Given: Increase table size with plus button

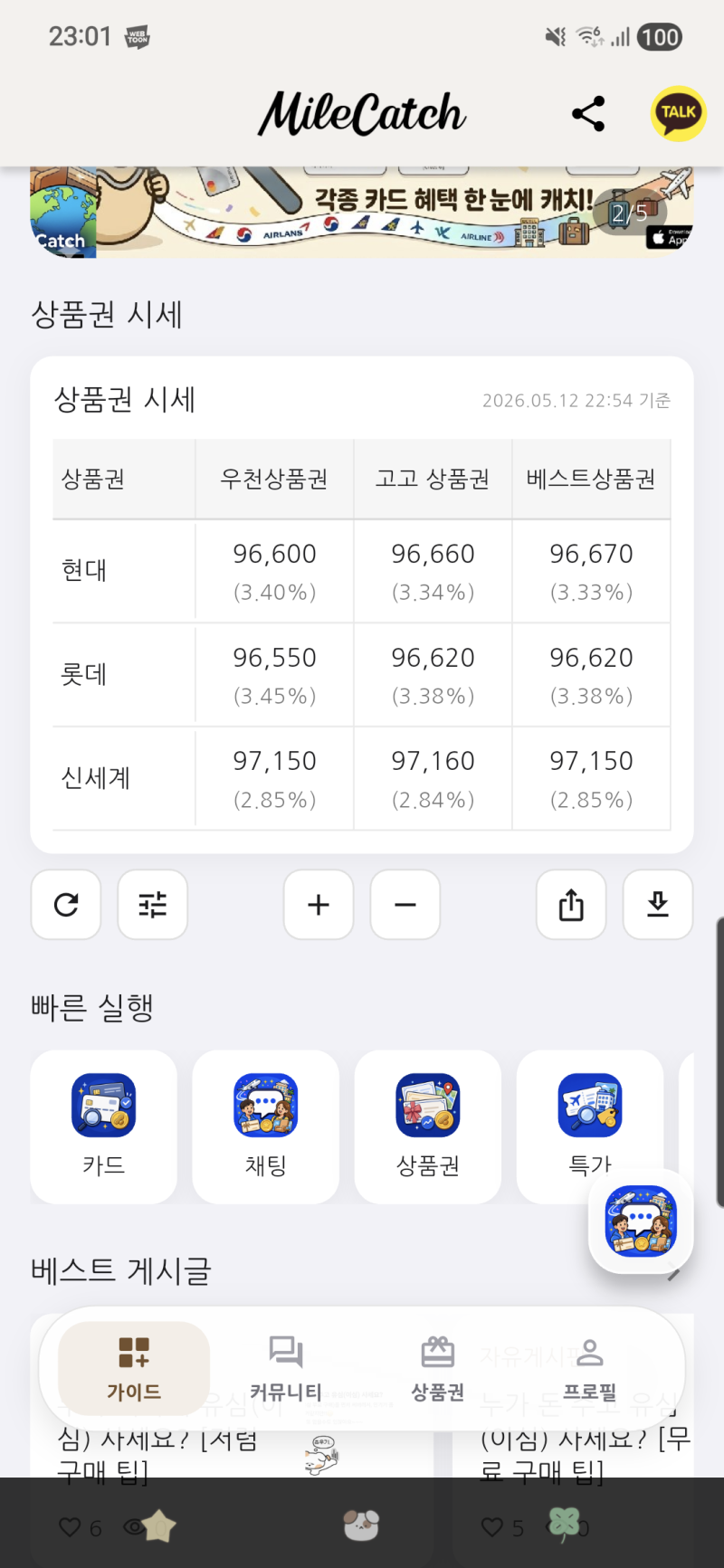Looking at the screenshot, I should pyautogui.click(x=319, y=905).
